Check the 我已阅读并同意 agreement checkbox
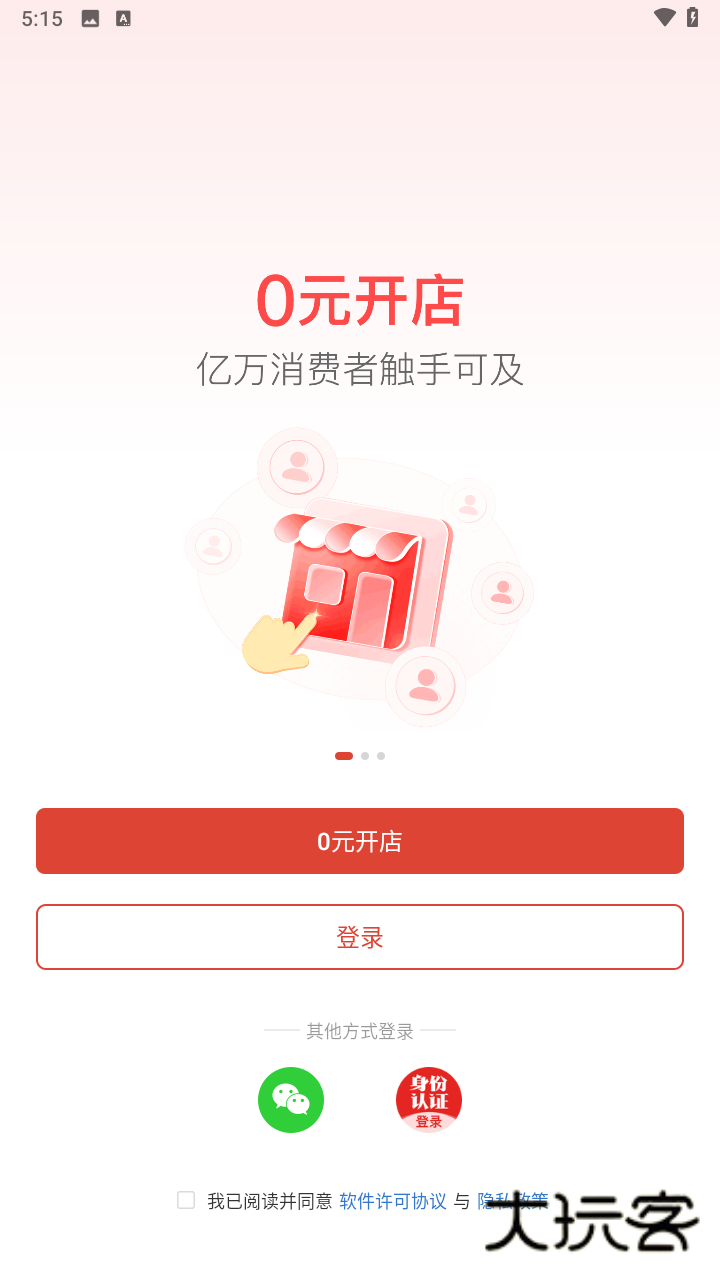Viewport: 720px width, 1280px height. point(185,1199)
